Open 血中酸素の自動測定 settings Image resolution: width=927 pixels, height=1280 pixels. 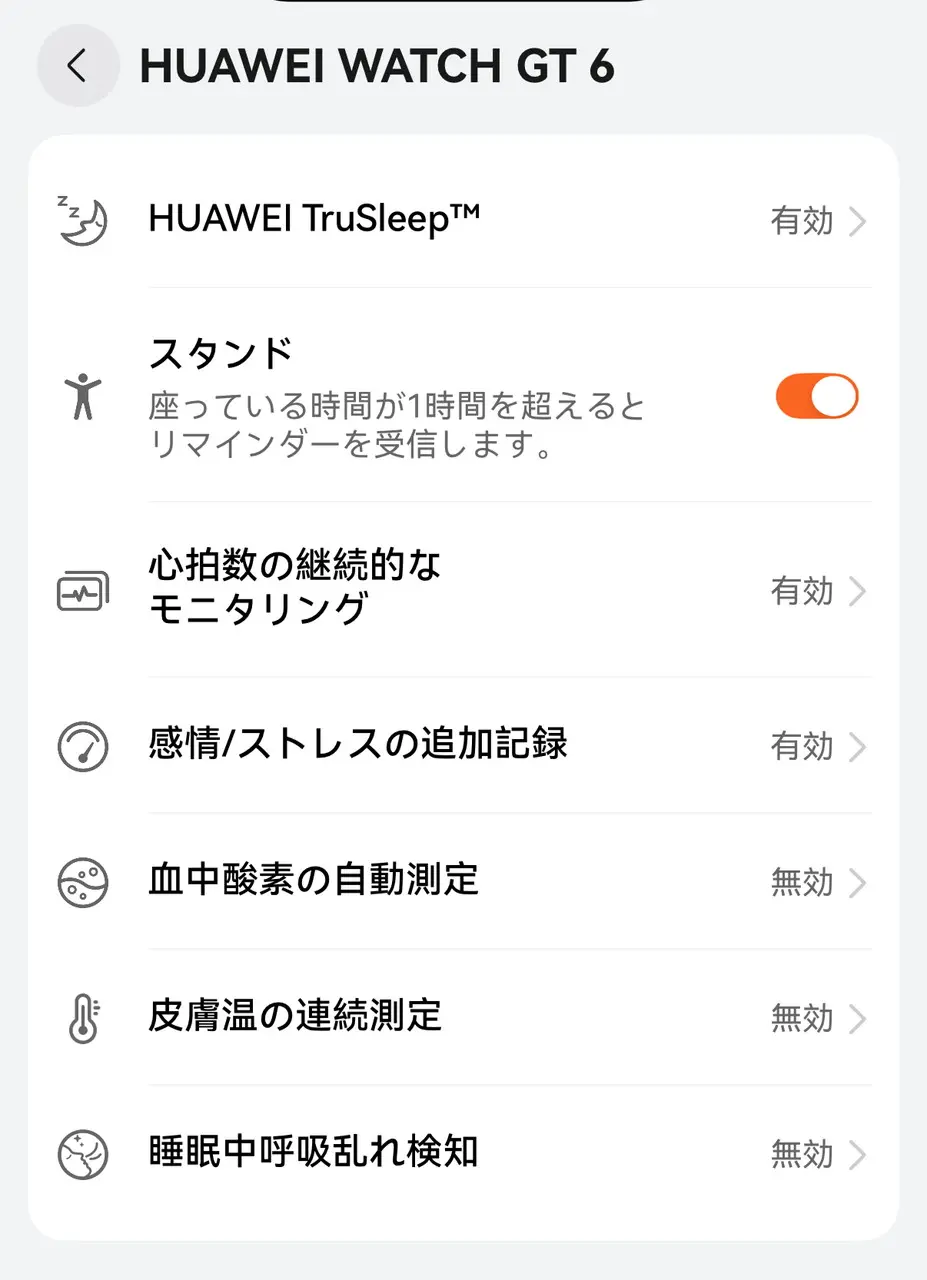[462, 882]
